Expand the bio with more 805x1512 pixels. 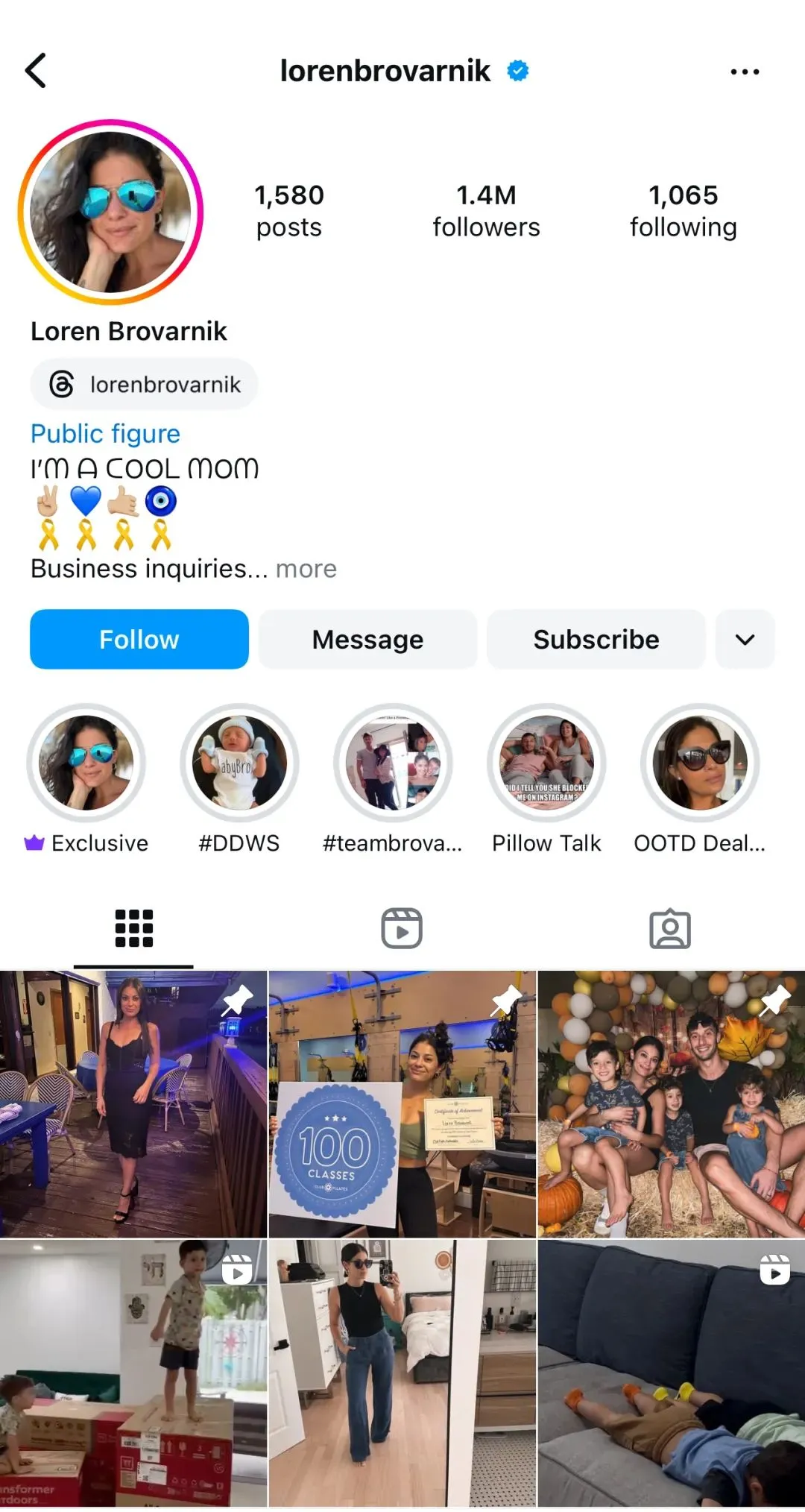[x=306, y=569]
